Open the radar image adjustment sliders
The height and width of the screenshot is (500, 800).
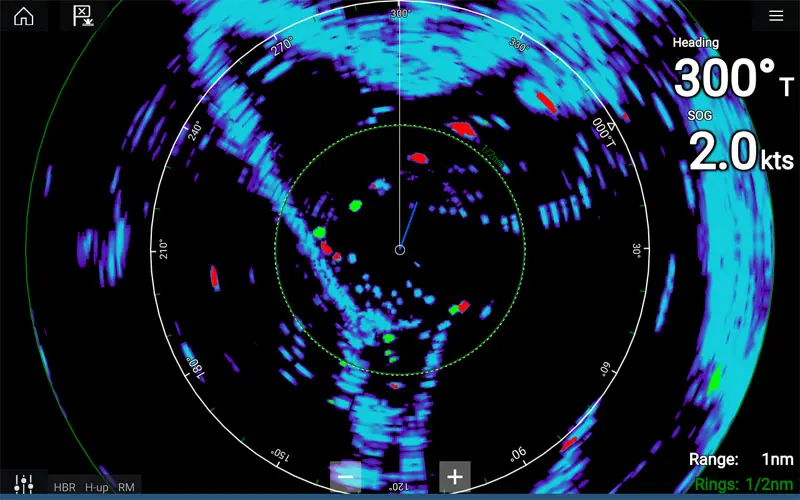(x=24, y=484)
